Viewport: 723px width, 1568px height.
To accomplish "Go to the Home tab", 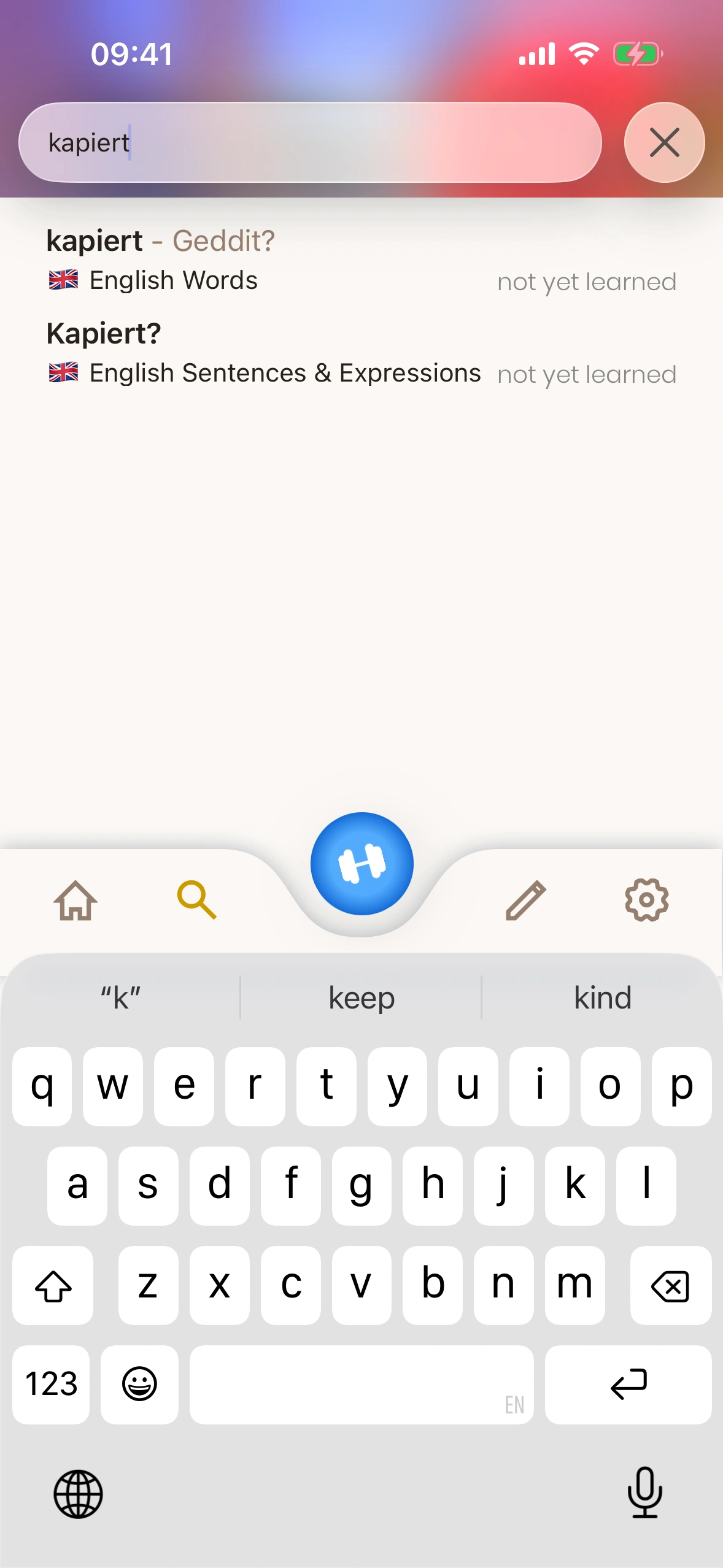I will pyautogui.click(x=75, y=901).
